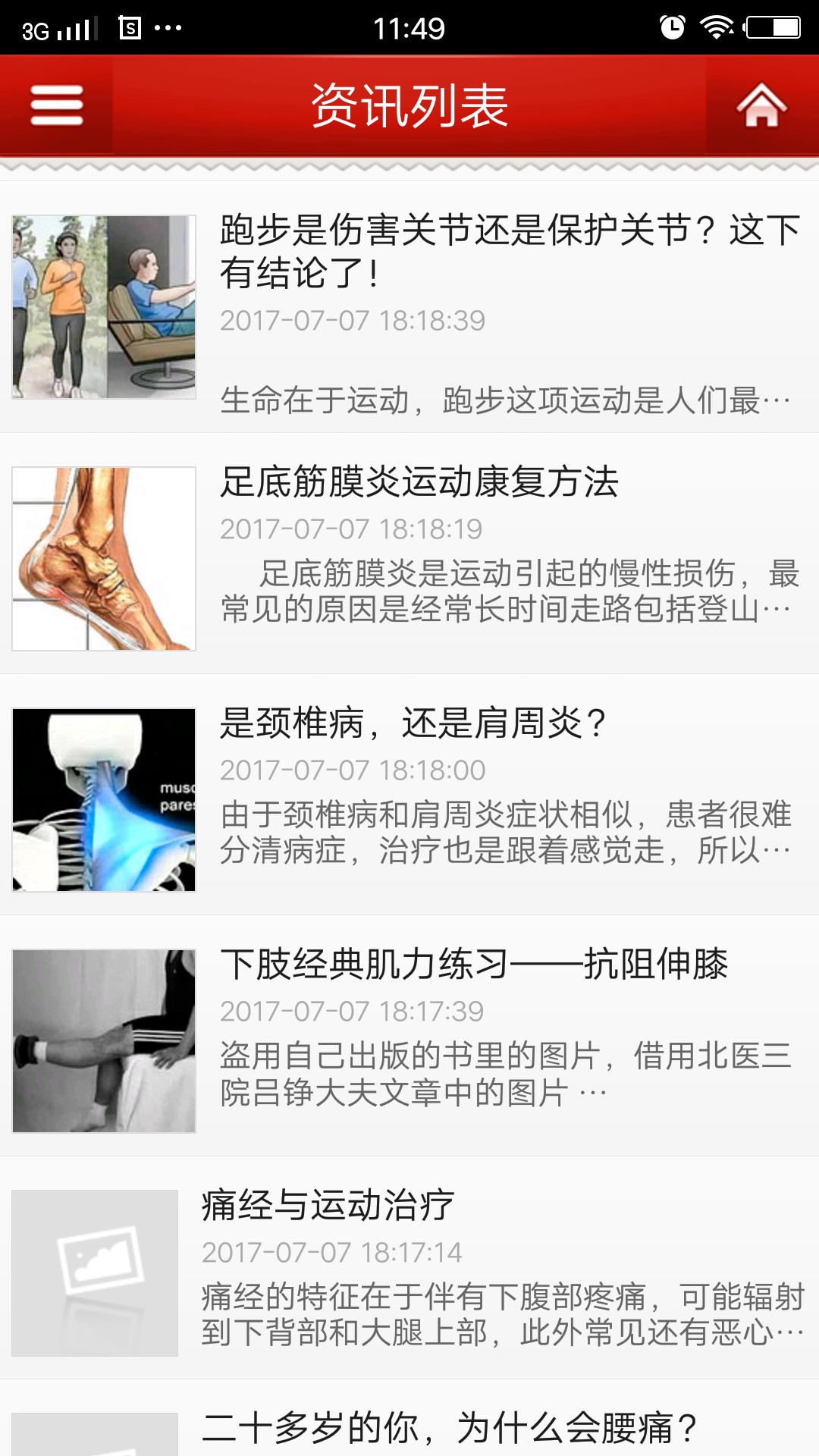The width and height of the screenshot is (819, 1456).
Task: Tap the home icon in the header
Action: tap(762, 106)
